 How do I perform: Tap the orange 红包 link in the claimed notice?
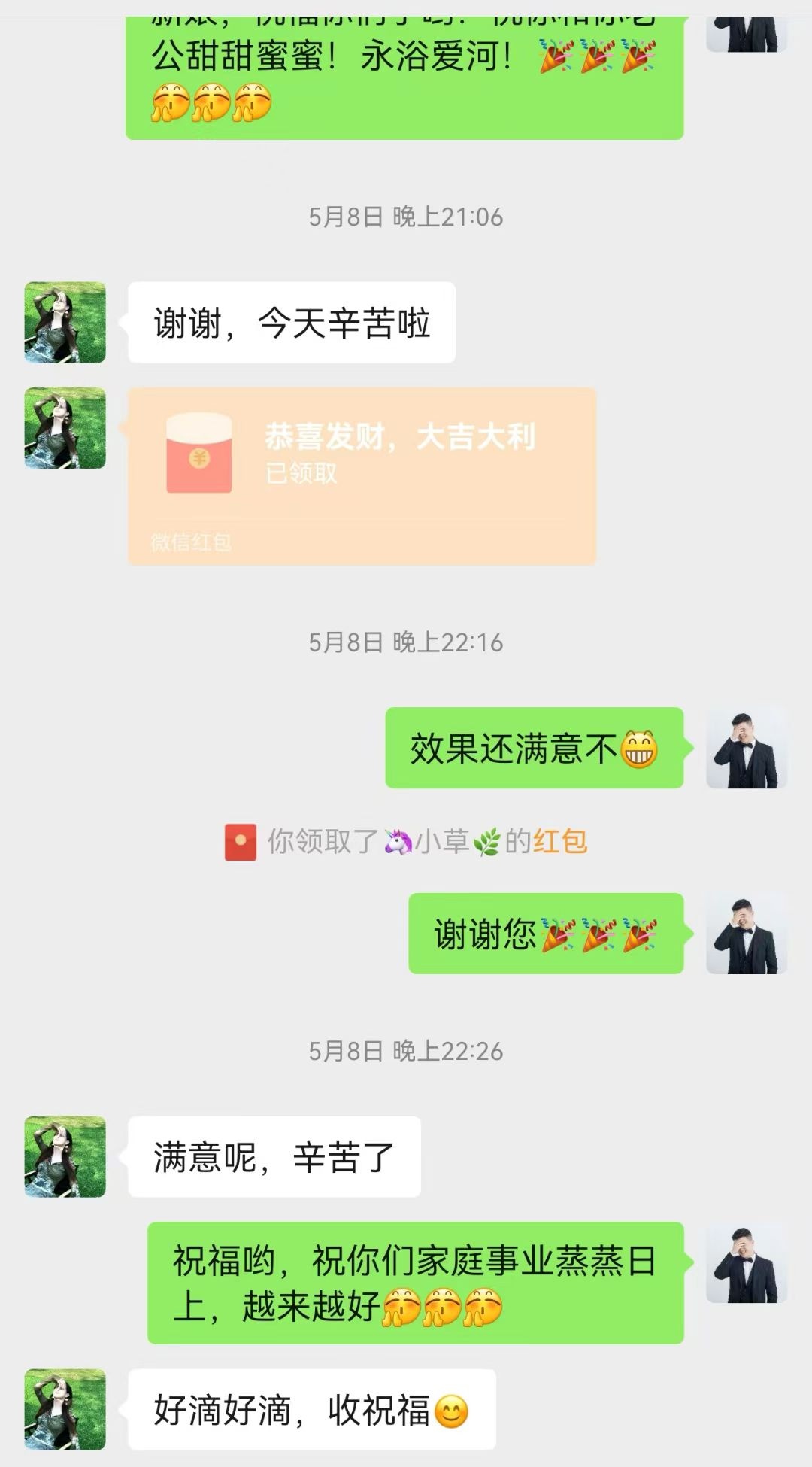click(560, 841)
